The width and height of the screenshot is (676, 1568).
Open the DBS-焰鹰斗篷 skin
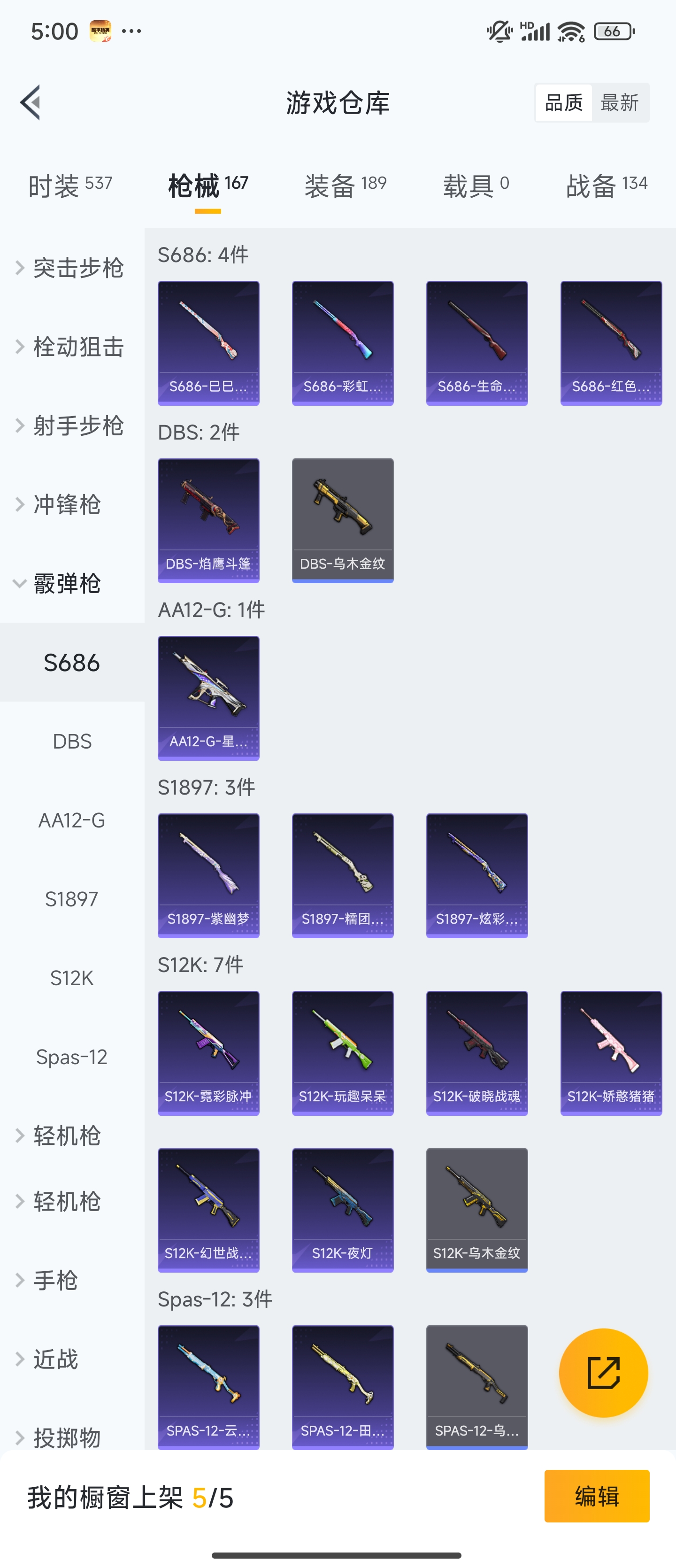208,520
